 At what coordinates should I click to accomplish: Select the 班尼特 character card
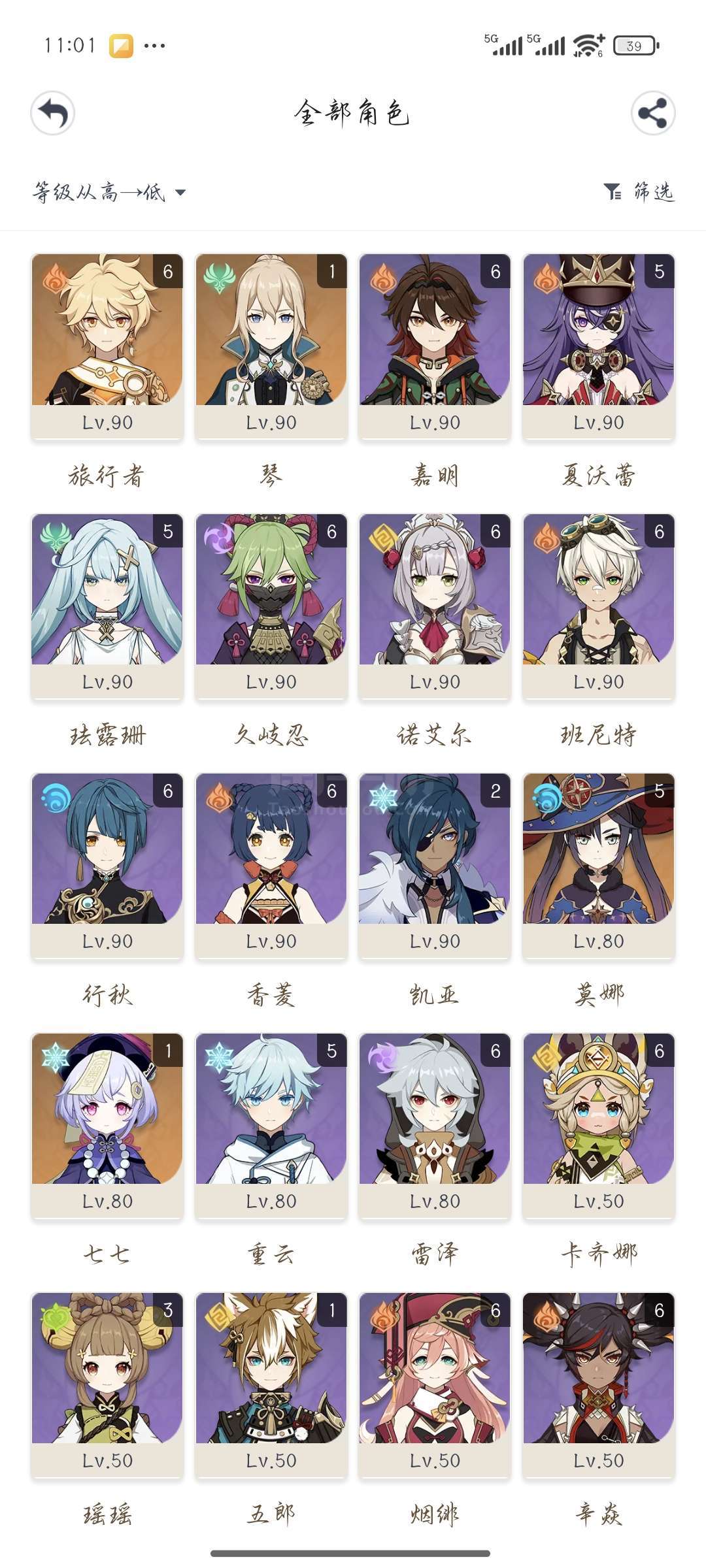coord(598,606)
